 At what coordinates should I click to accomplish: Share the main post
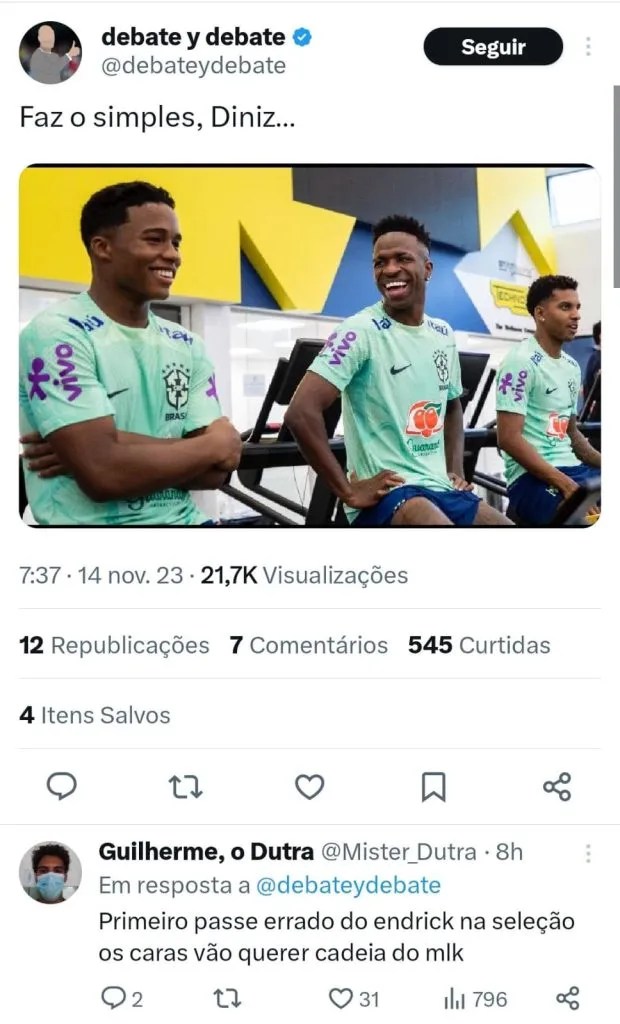pos(557,787)
